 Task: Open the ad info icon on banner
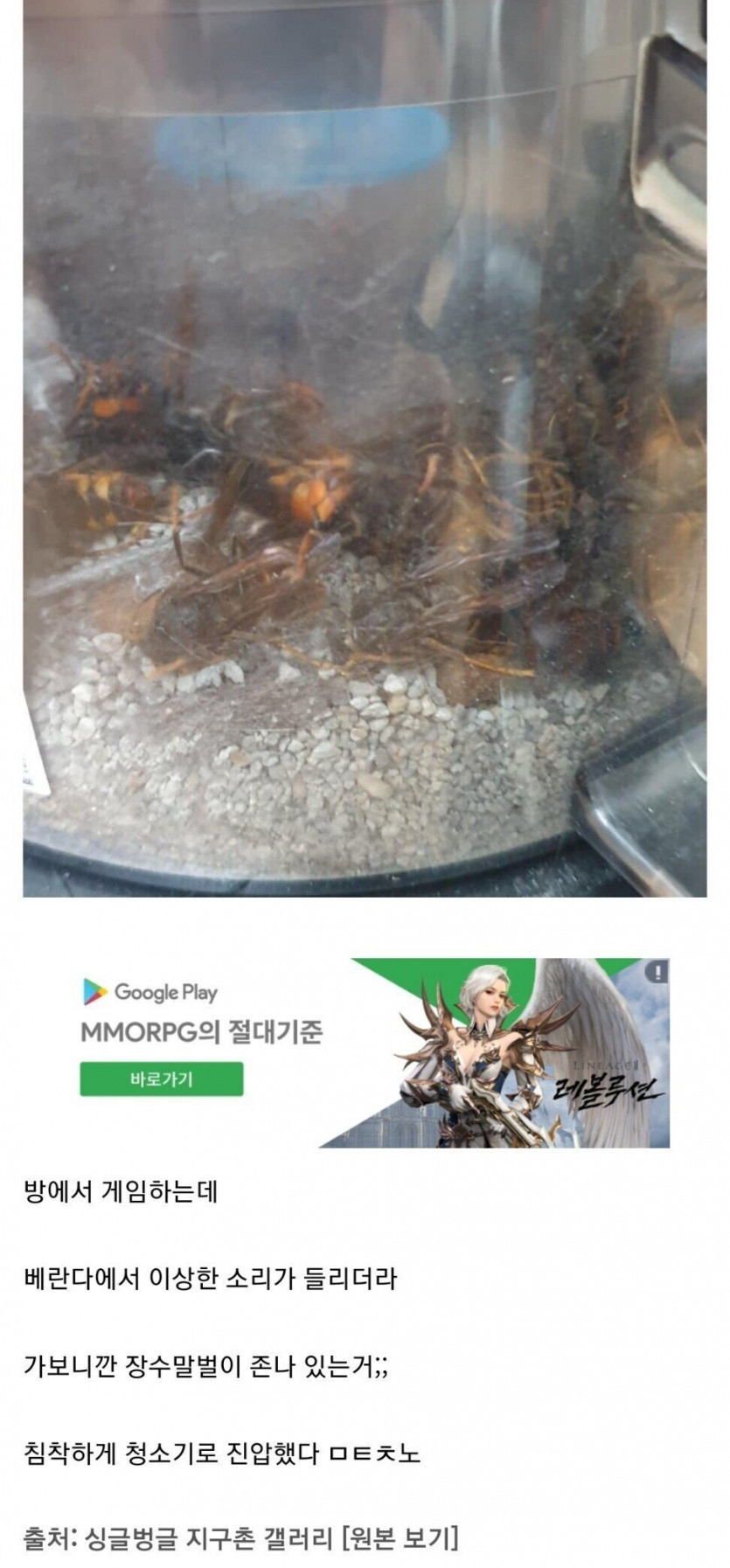[657, 971]
